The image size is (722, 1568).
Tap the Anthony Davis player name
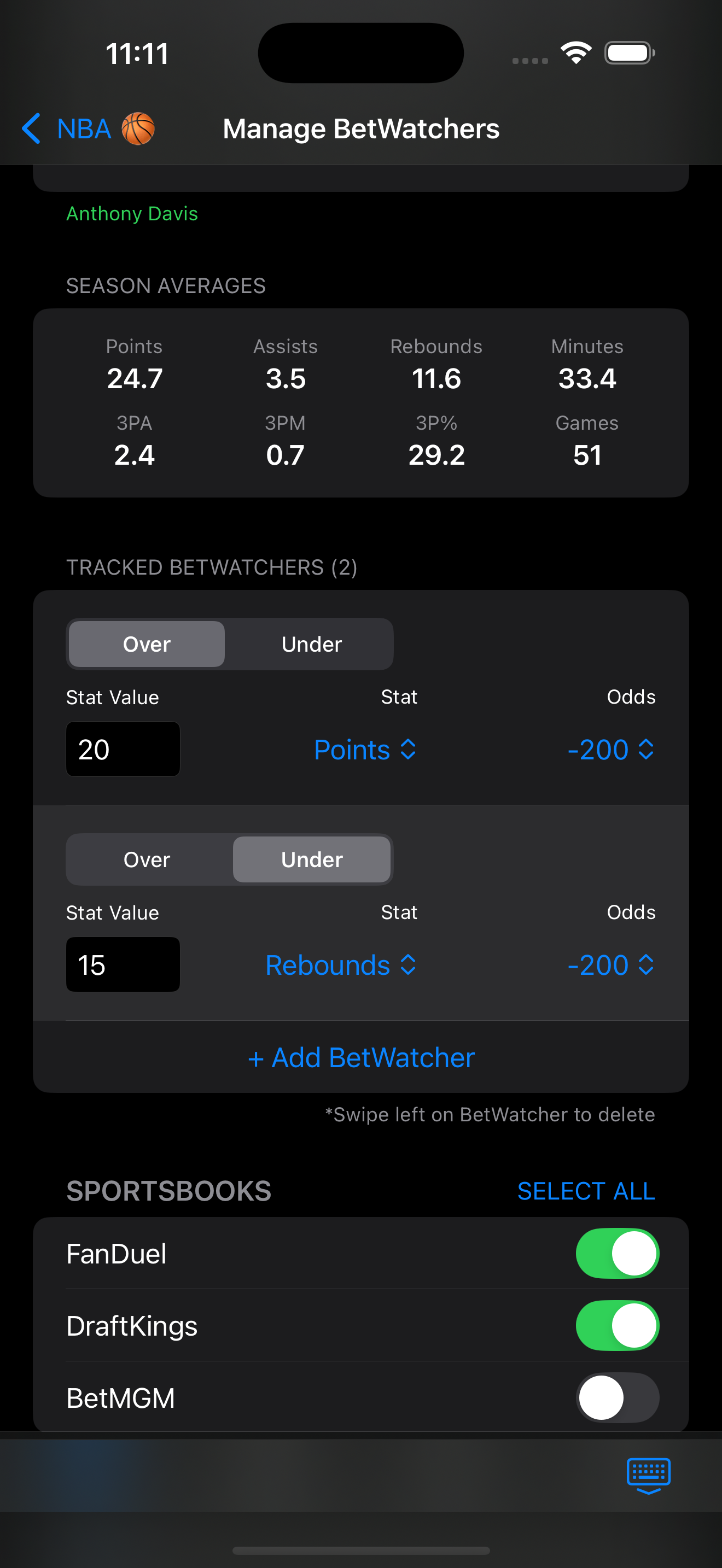pos(131,214)
